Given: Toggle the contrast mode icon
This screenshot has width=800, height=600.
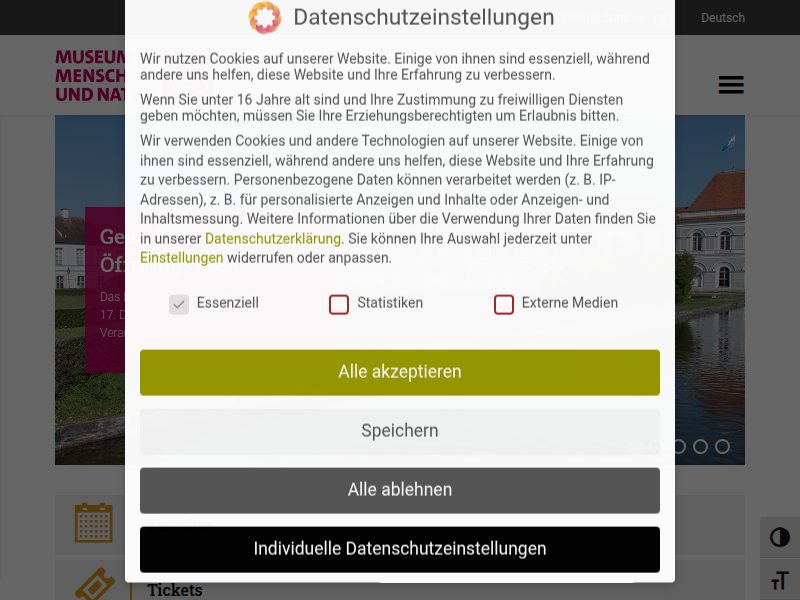Looking at the screenshot, I should [780, 537].
